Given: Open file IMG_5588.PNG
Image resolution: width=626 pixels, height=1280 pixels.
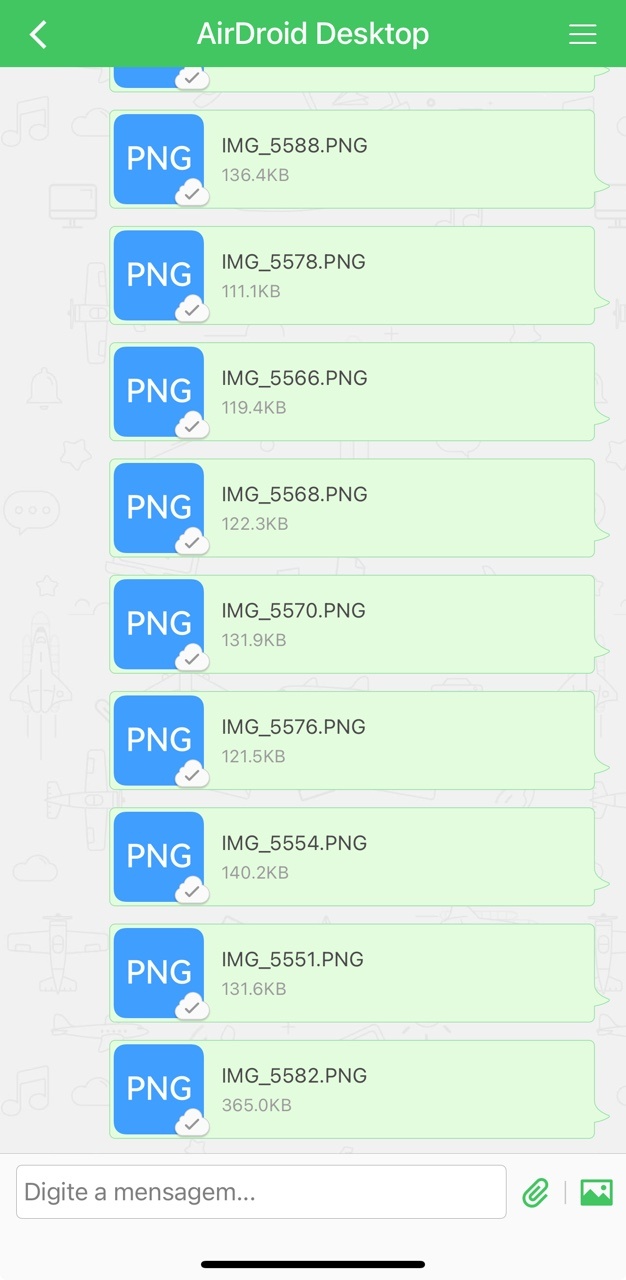Looking at the screenshot, I should (x=352, y=159).
